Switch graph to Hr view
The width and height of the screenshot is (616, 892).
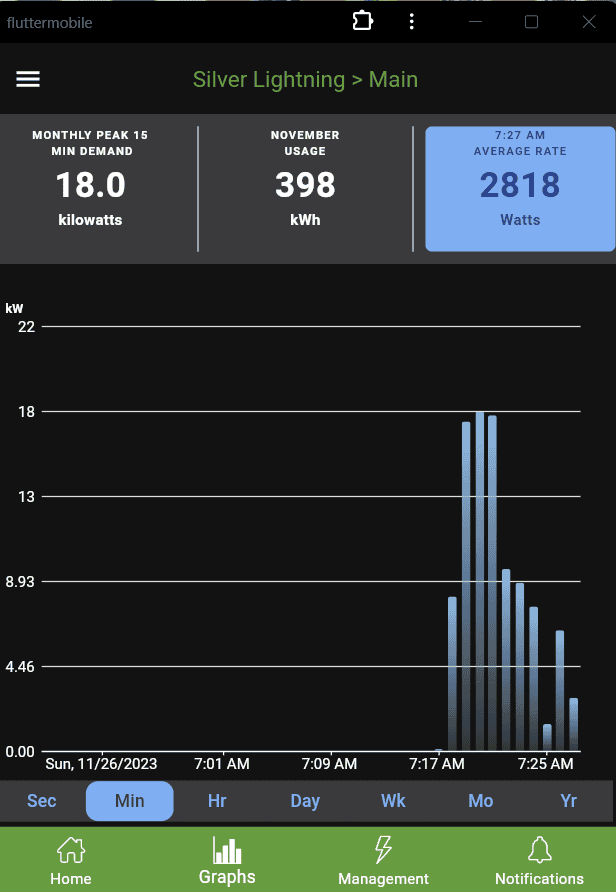(217, 801)
